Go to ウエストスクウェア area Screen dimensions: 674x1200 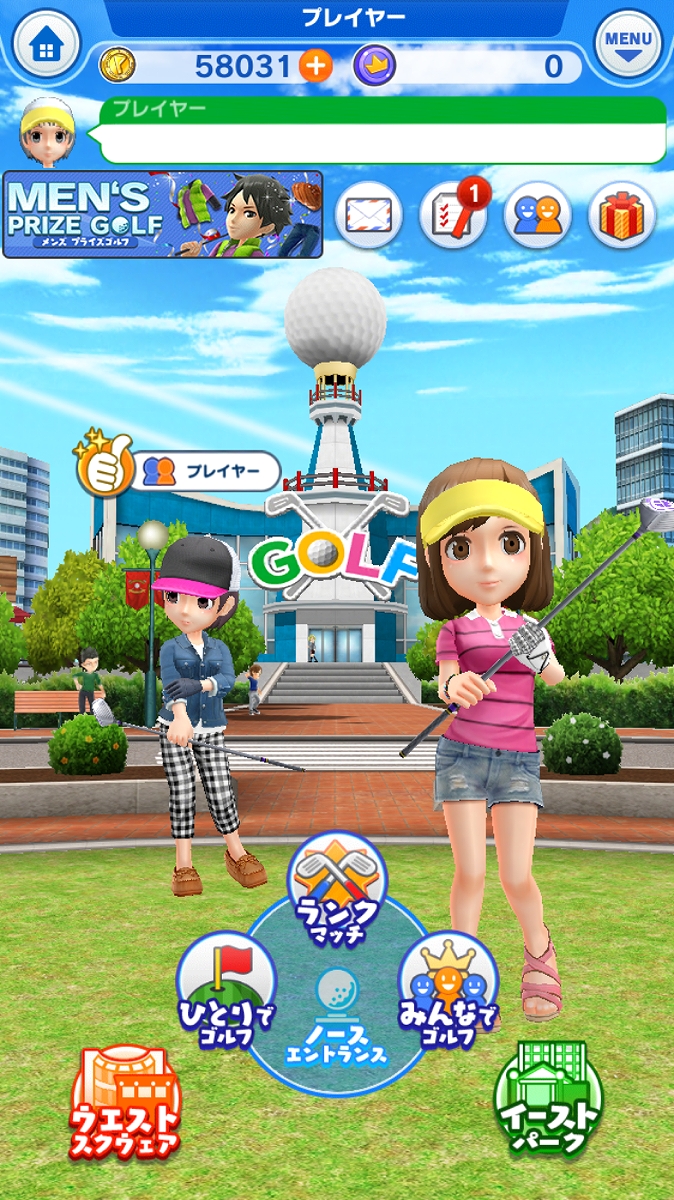coord(125,1100)
